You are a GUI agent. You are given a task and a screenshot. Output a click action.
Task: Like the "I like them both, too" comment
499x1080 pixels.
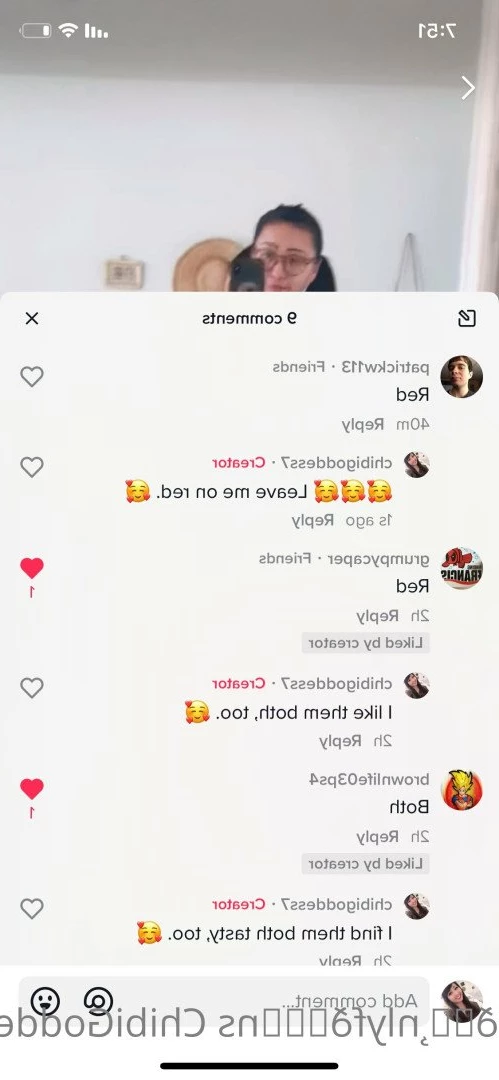32,687
